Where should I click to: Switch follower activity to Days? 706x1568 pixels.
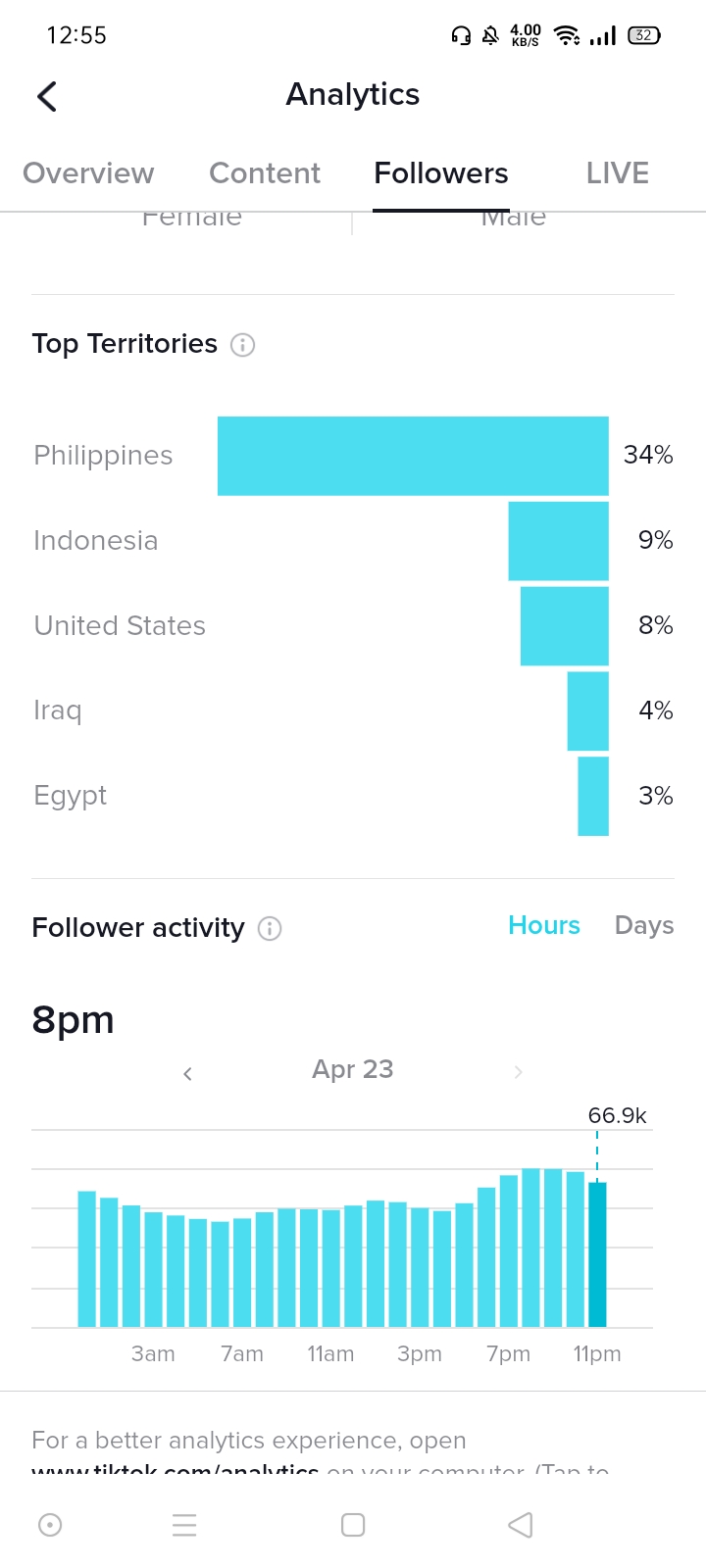click(x=644, y=925)
